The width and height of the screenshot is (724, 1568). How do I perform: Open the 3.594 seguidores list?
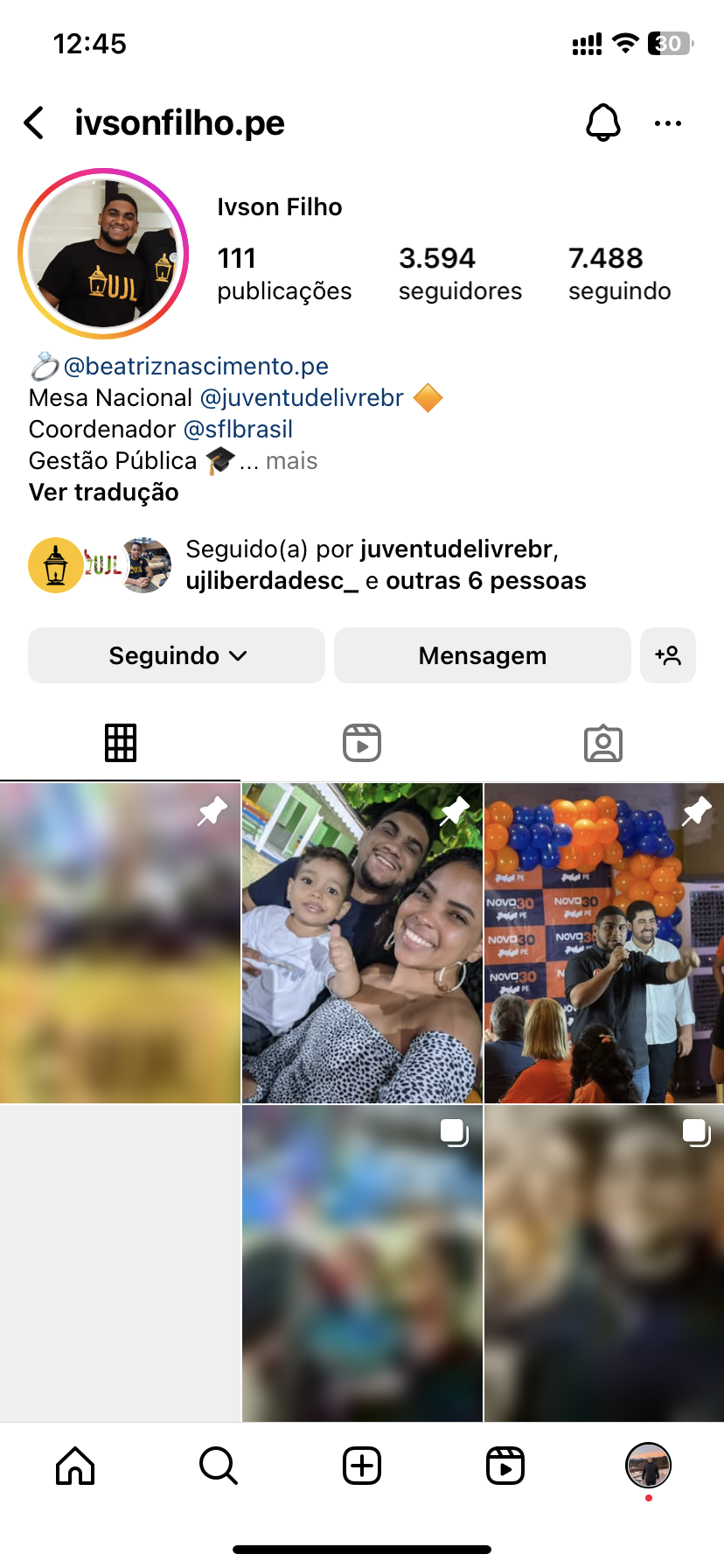click(460, 273)
